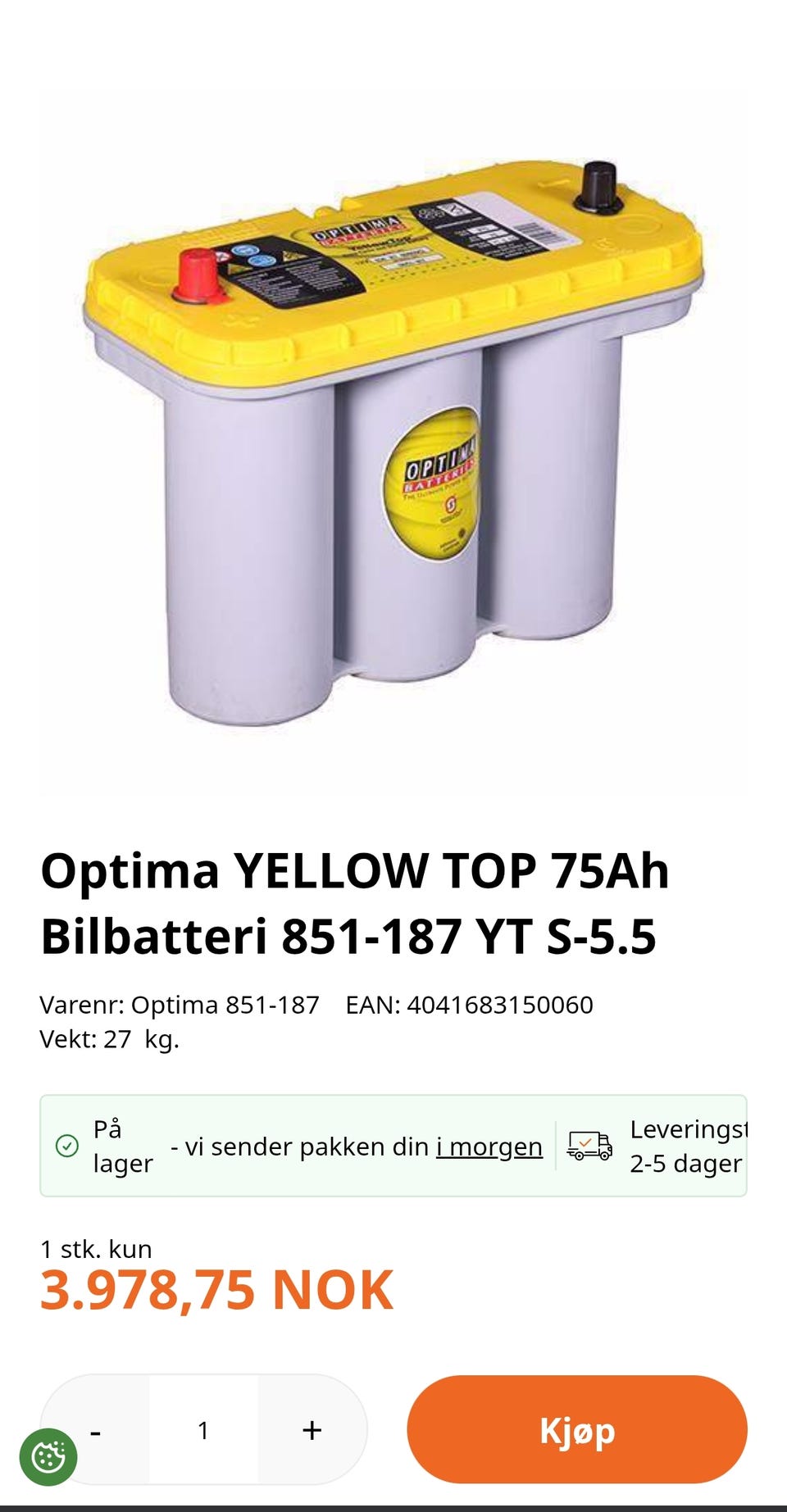Click the green 'På lager' checkmark icon

pos(66,1147)
